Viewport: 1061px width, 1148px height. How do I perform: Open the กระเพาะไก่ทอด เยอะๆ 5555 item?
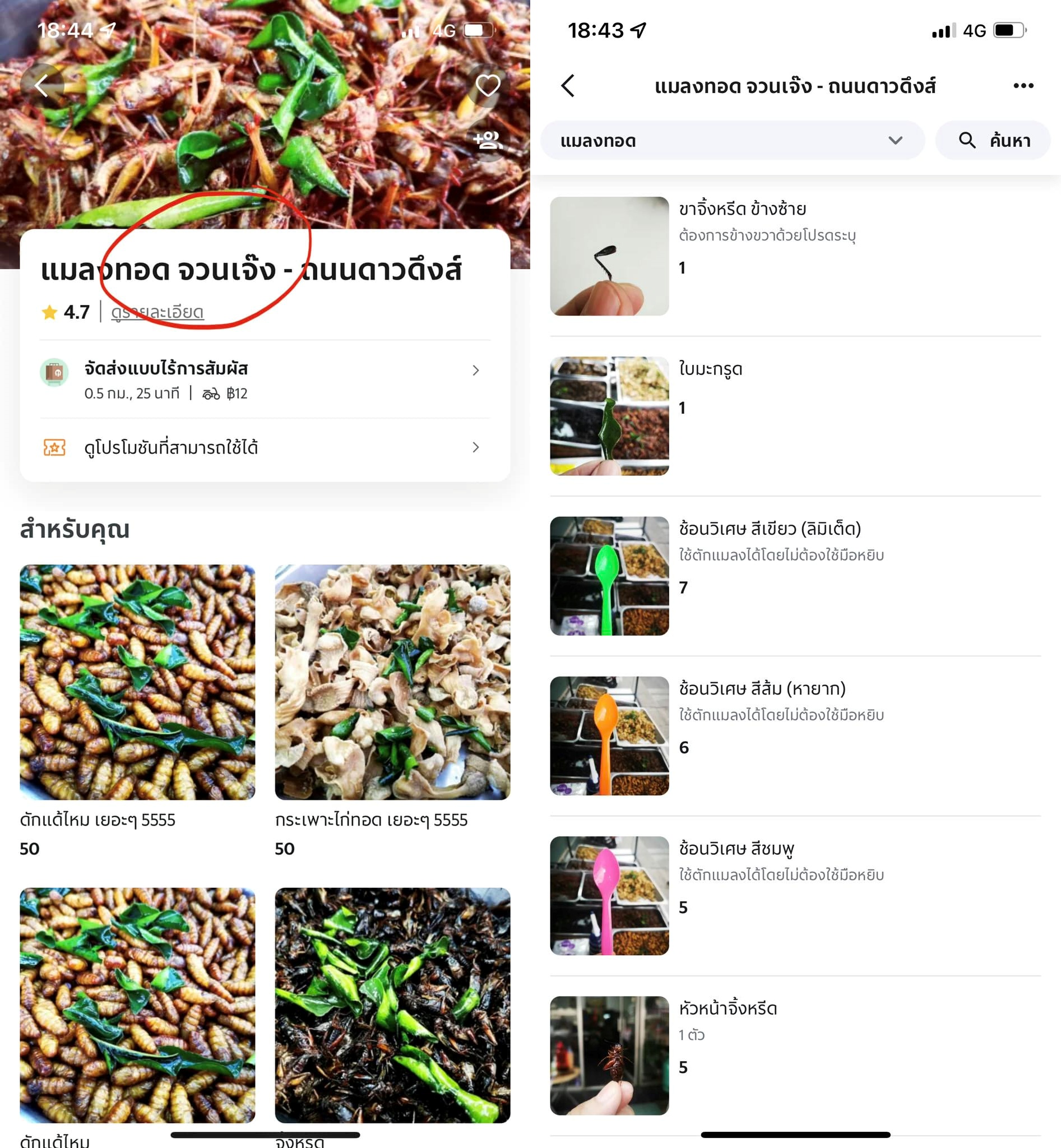392,682
